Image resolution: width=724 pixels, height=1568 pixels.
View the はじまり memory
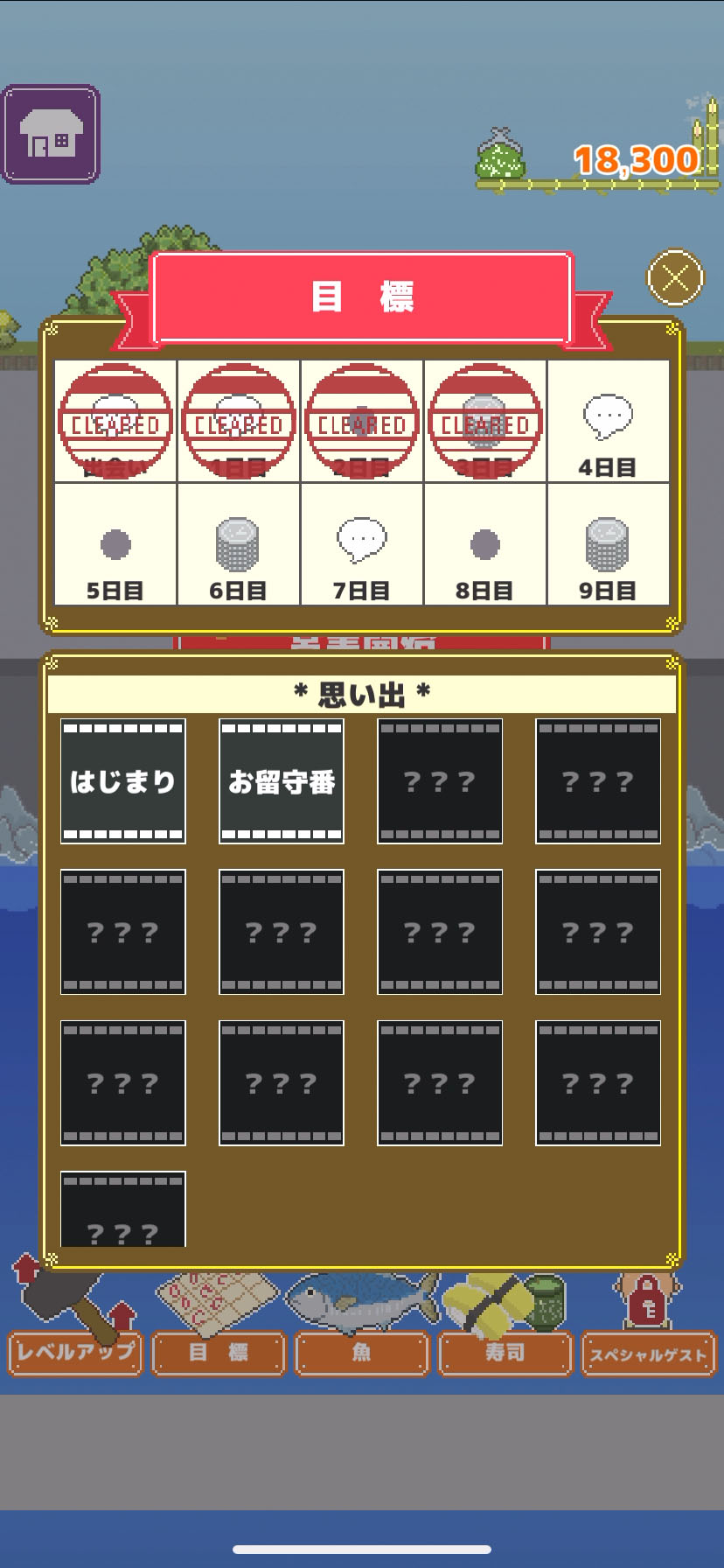click(x=123, y=781)
